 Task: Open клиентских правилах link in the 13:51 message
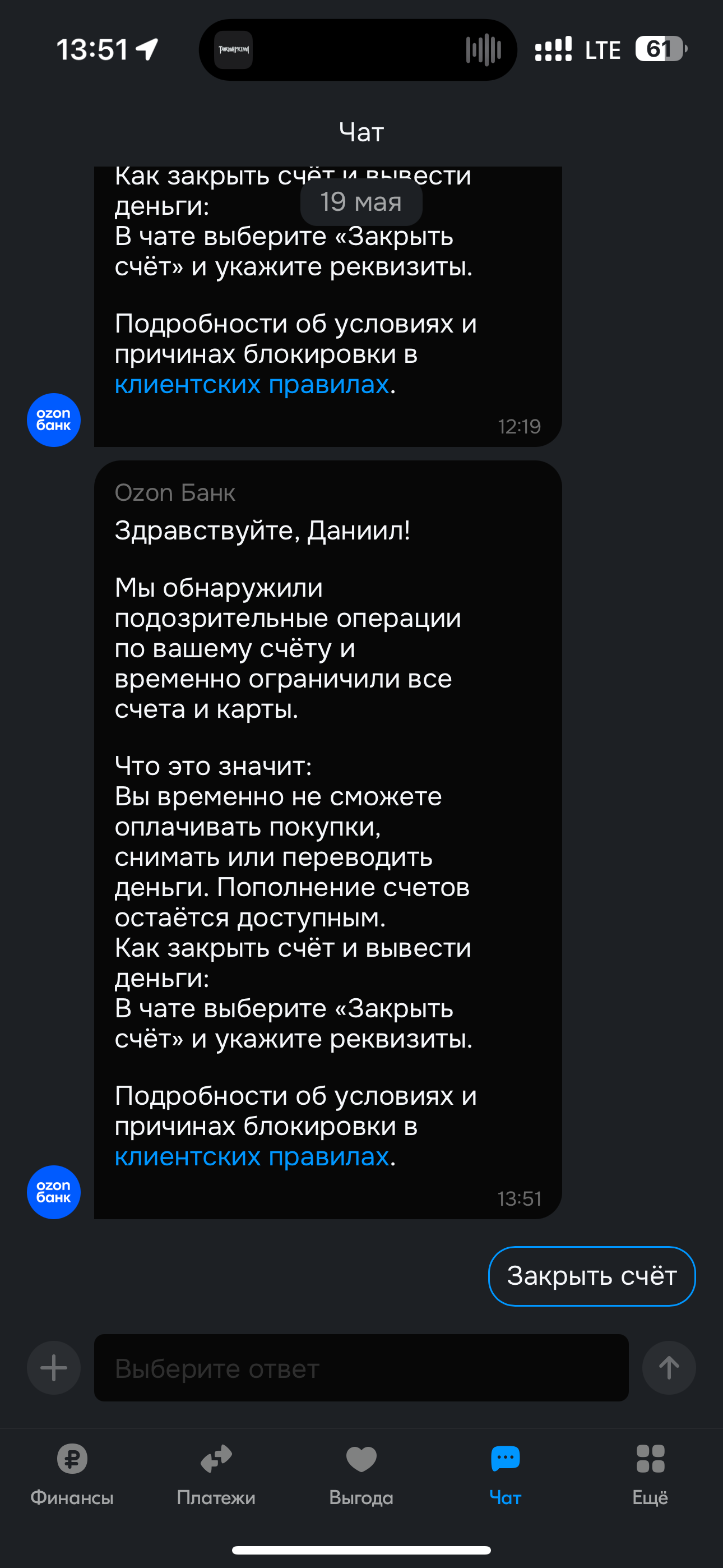point(251,1156)
